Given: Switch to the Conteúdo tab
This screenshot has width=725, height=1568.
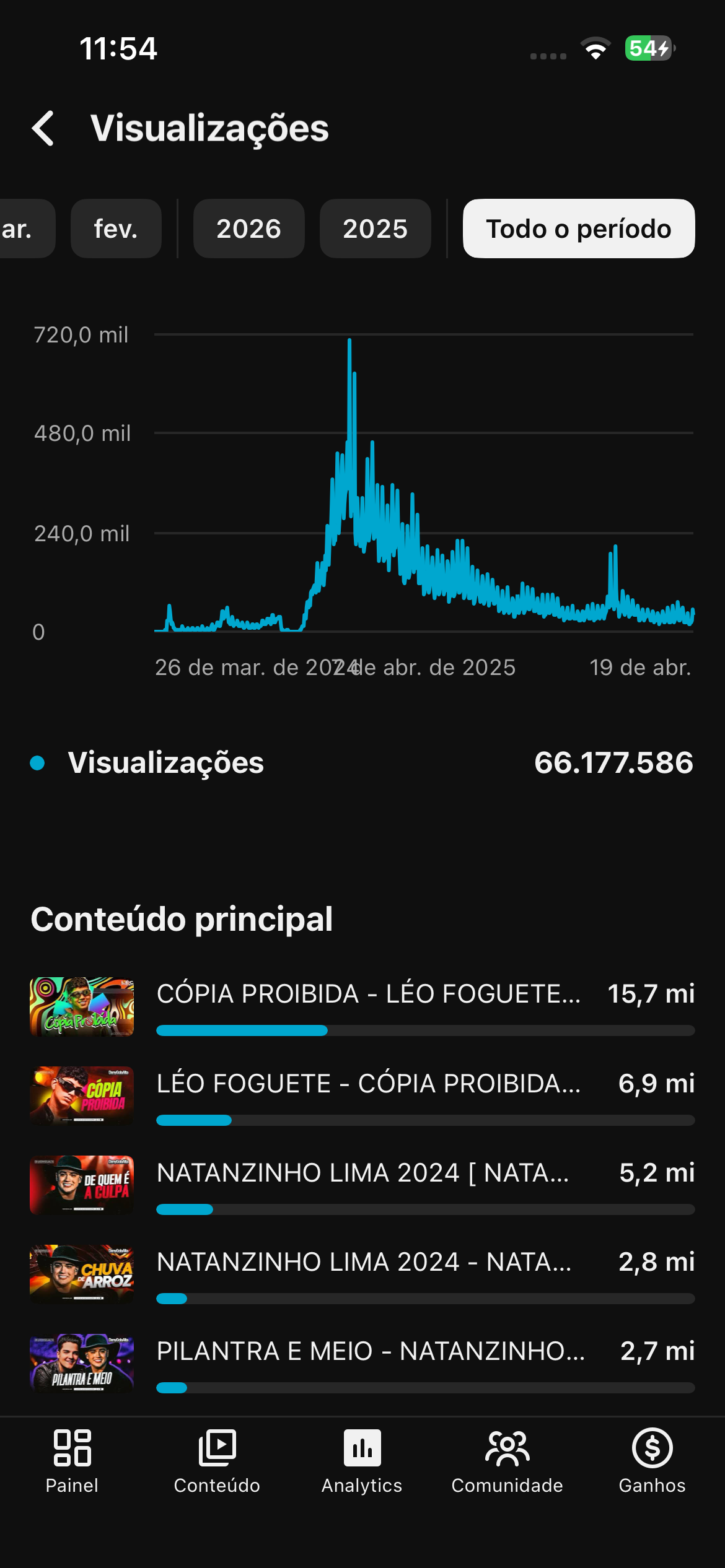Looking at the screenshot, I should pos(217,1460).
